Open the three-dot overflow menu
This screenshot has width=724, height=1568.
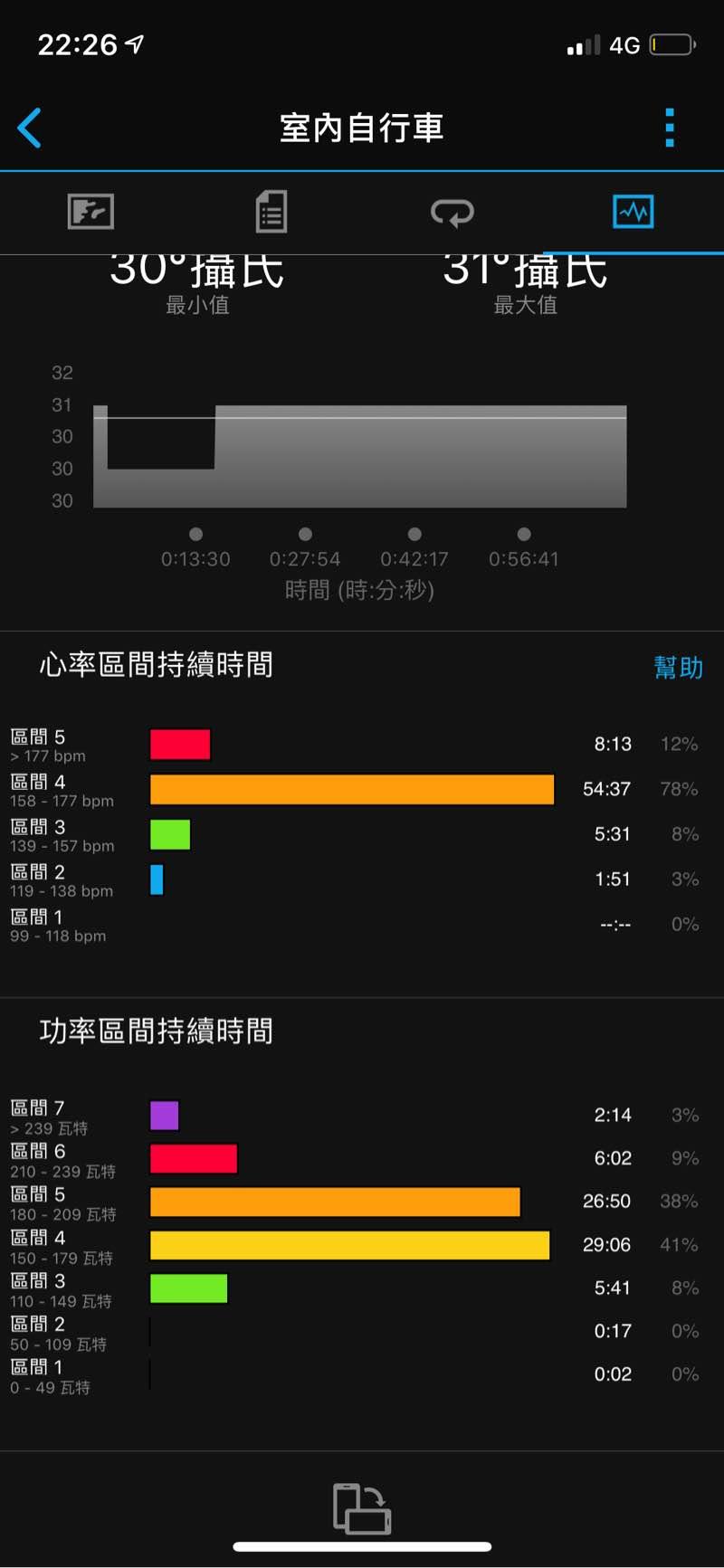(x=670, y=128)
